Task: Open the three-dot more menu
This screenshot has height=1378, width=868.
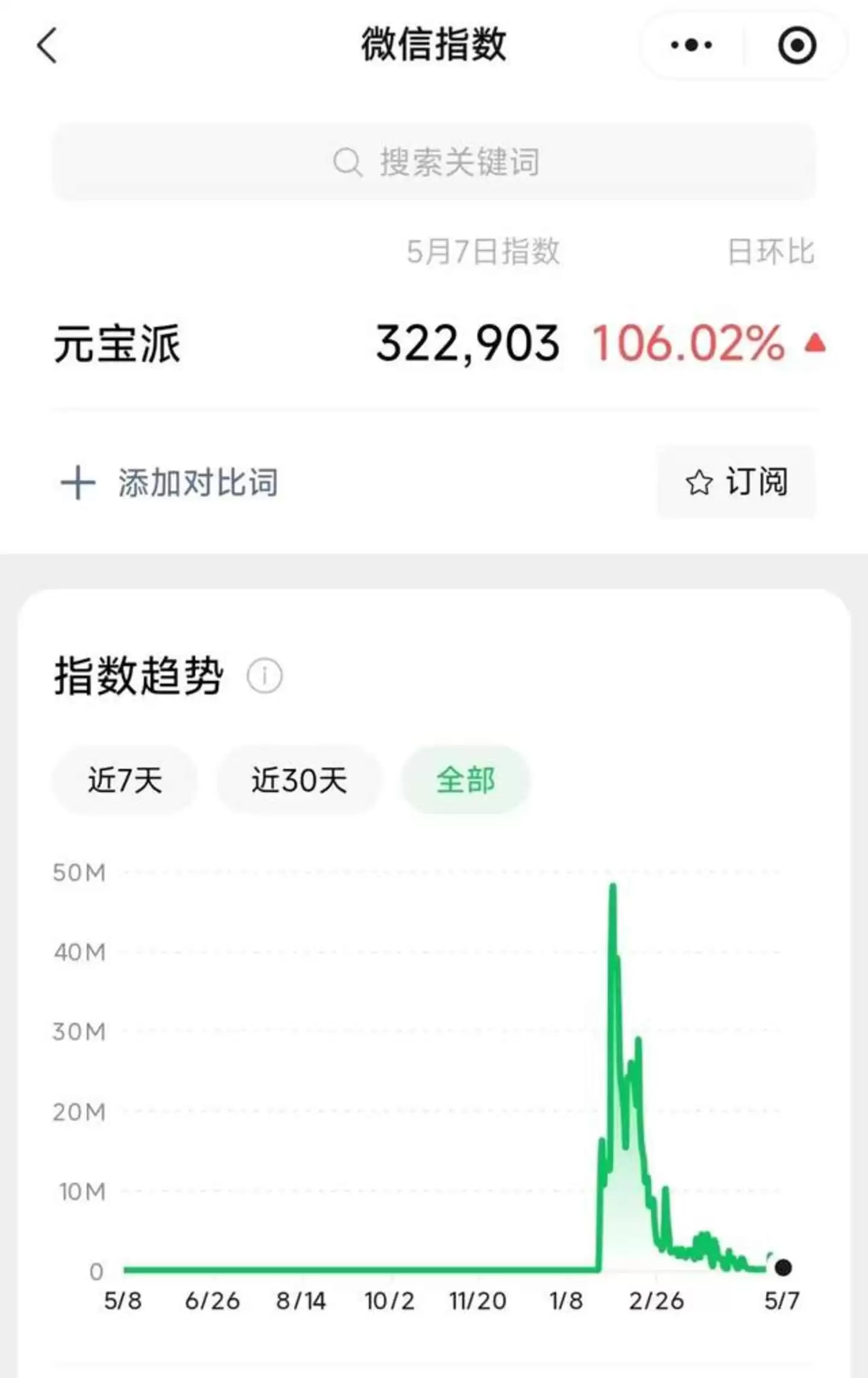Action: pyautogui.click(x=691, y=45)
